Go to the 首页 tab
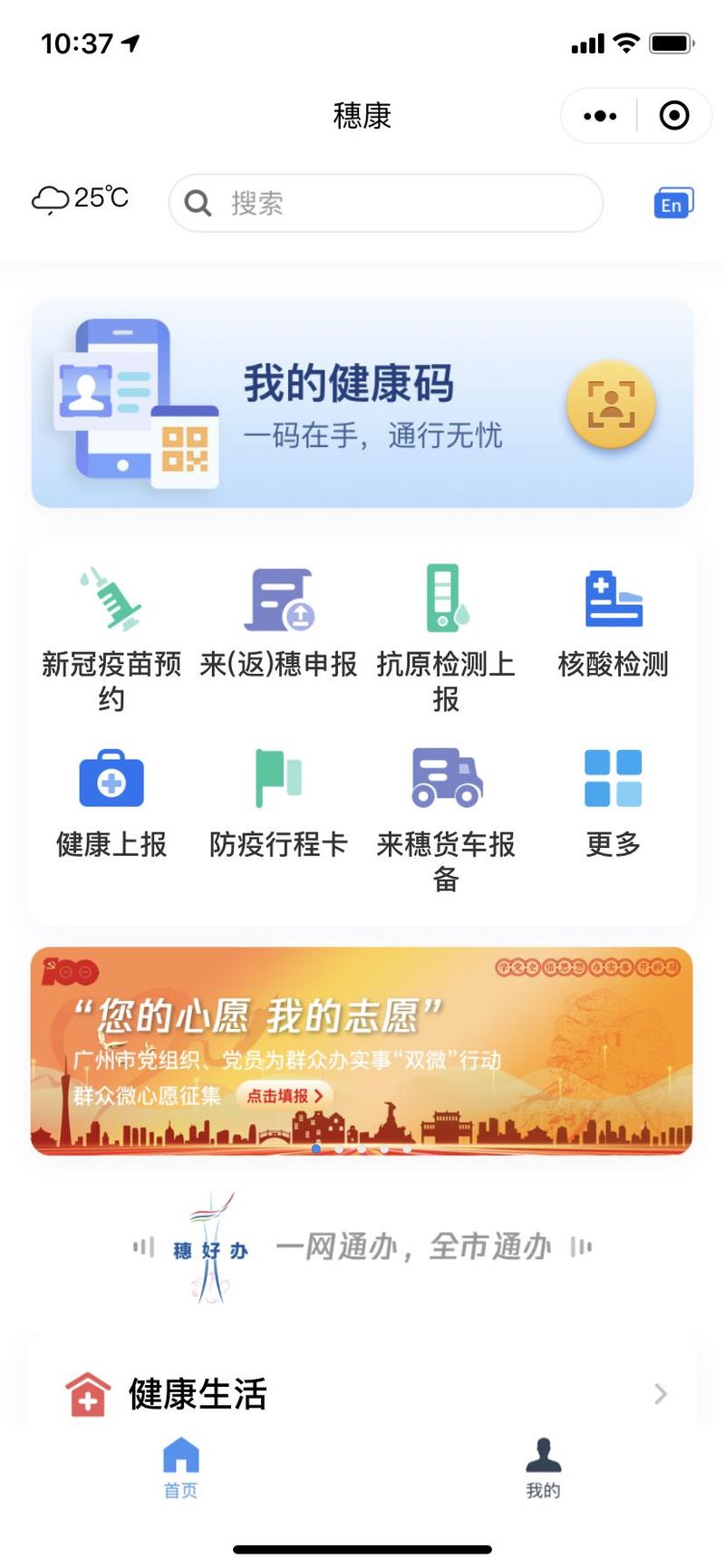Screen dimensions: 725x1568 (x=181, y=1468)
